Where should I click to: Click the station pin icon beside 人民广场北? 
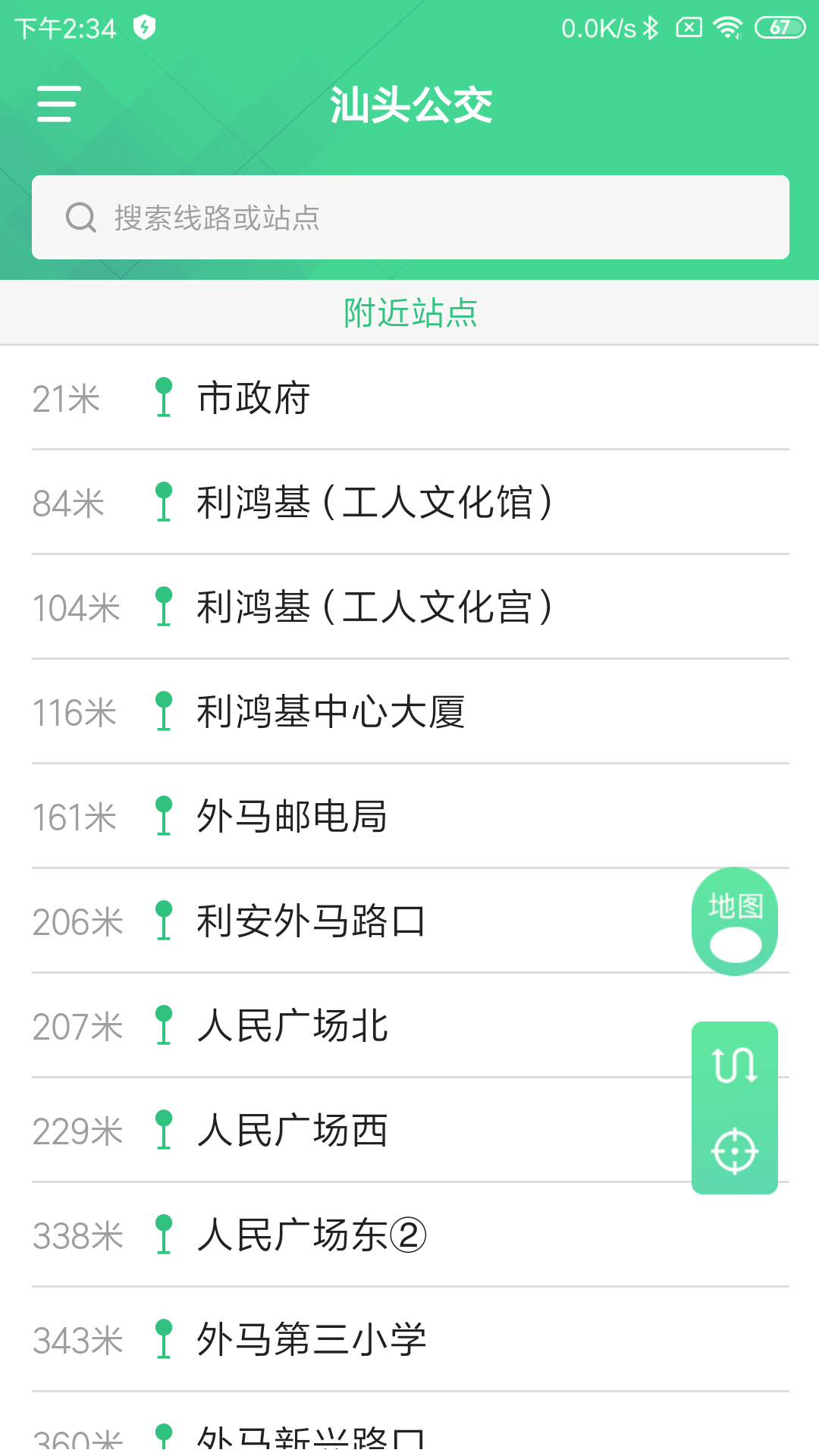click(x=164, y=1026)
